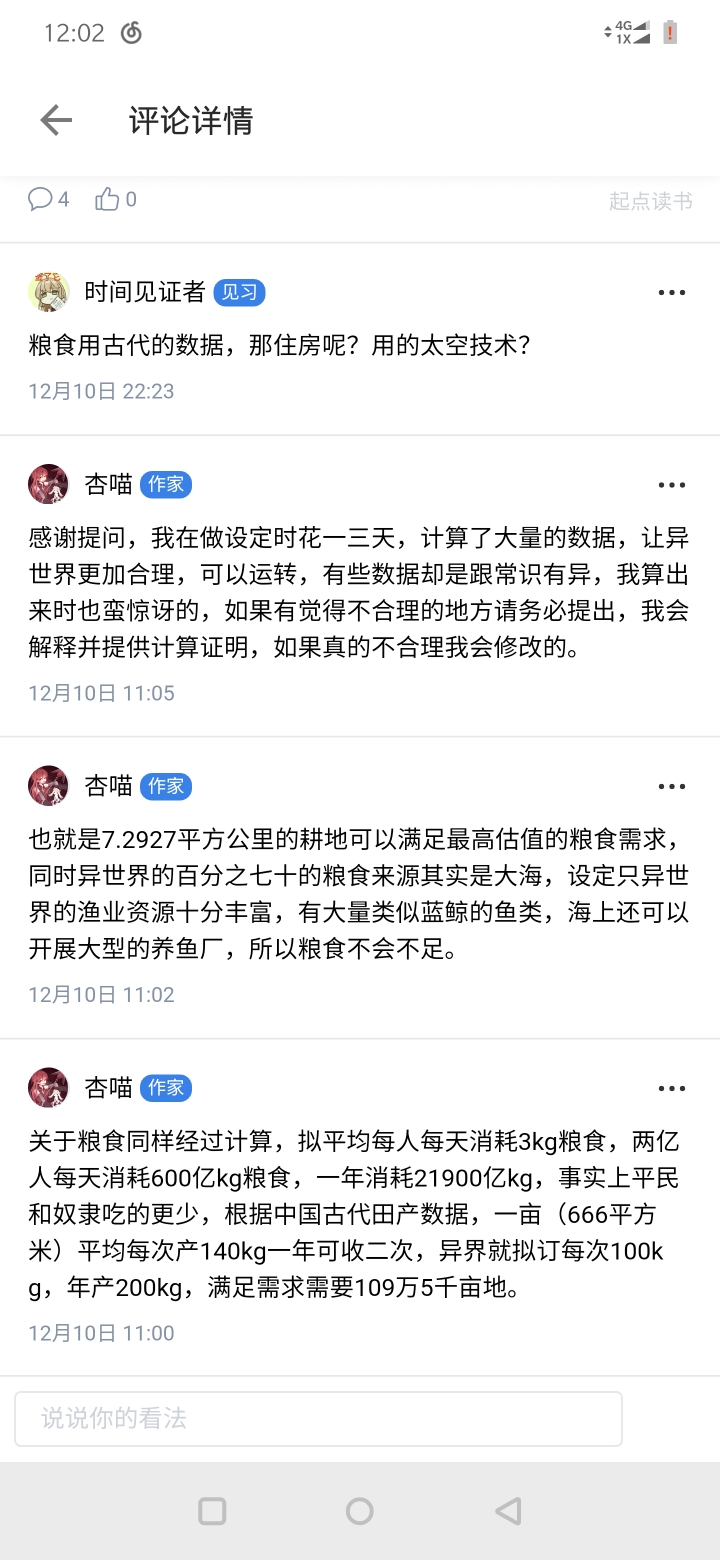Open overflow menu on 时间见证者's comment
720x1560 pixels.
672,293
